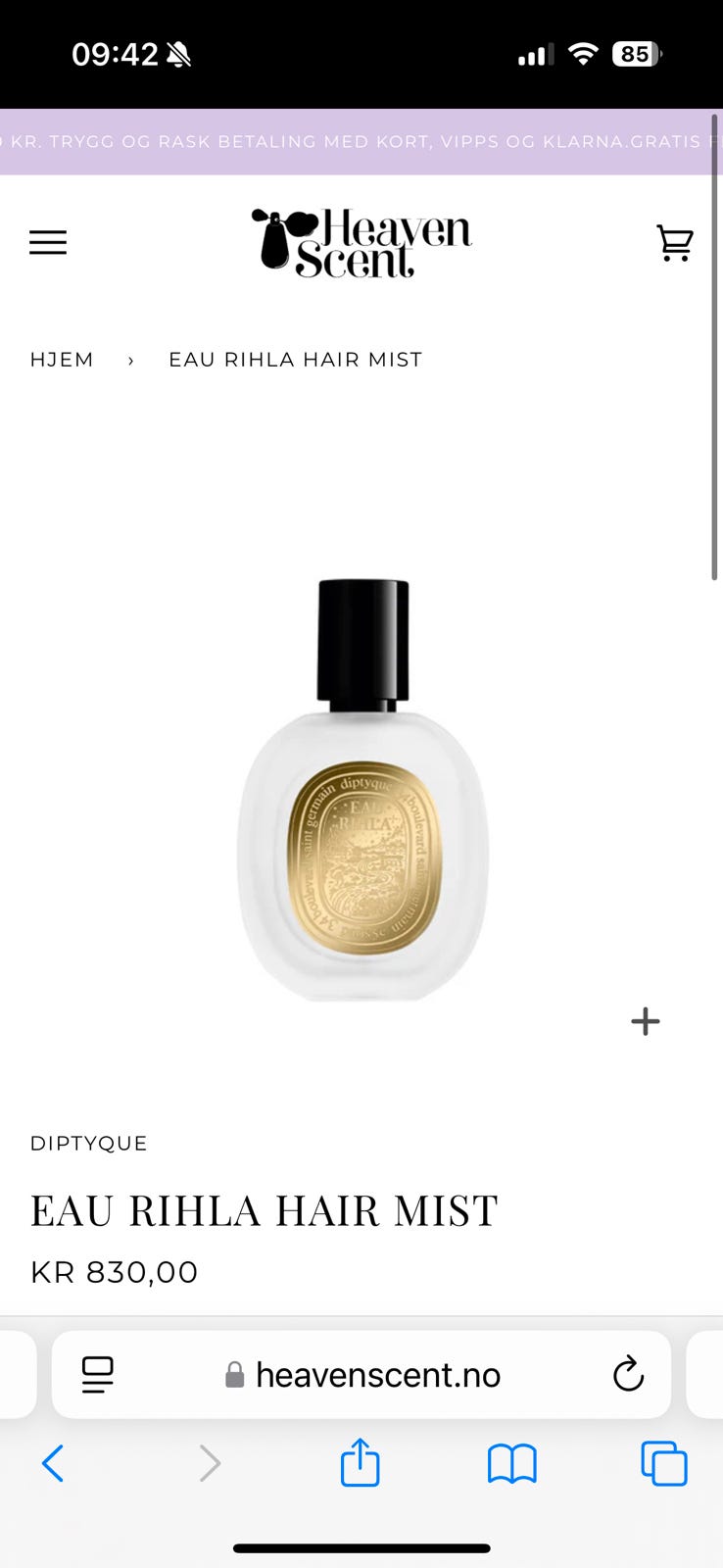
Task: Follow the HJEM breadcrumb link
Action: pos(62,360)
